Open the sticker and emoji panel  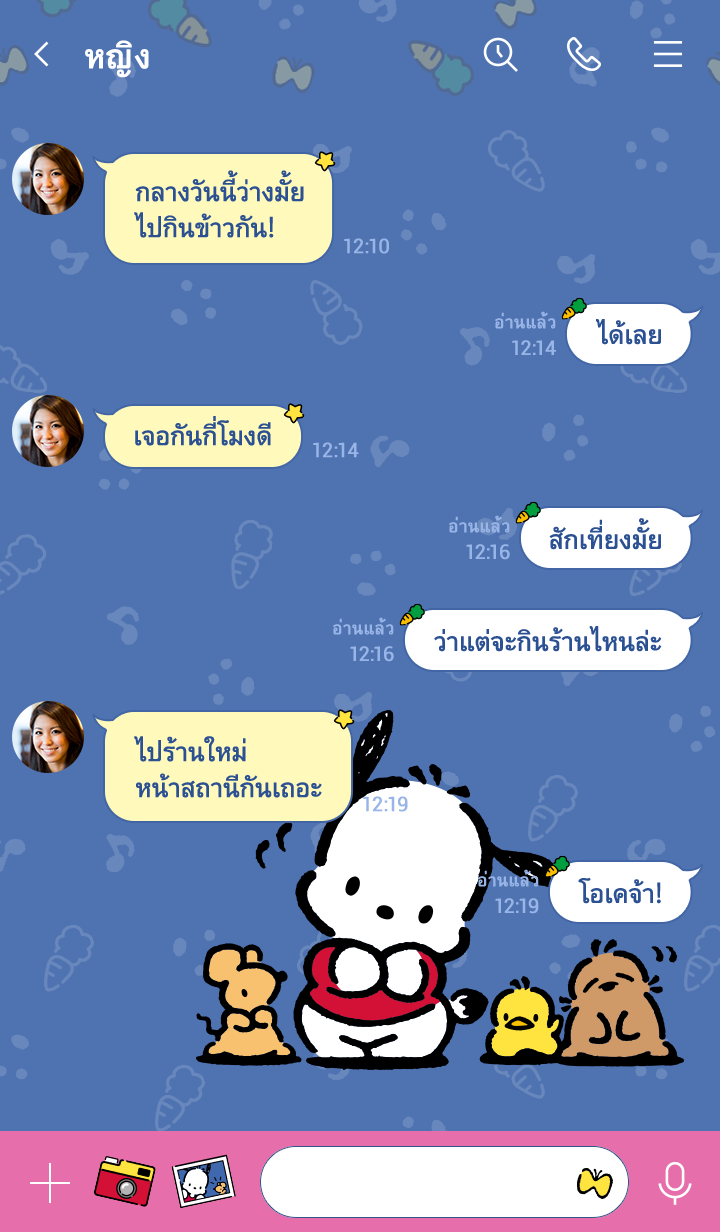click(594, 1183)
